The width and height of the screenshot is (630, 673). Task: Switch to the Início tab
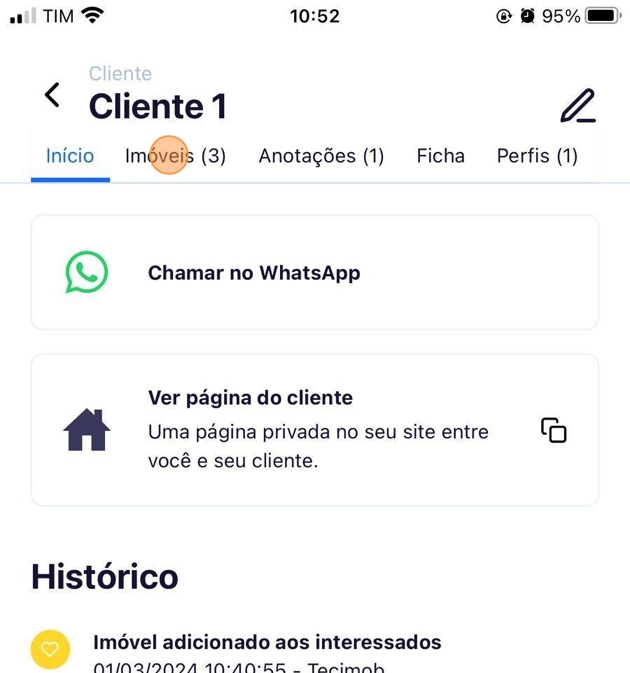(70, 156)
